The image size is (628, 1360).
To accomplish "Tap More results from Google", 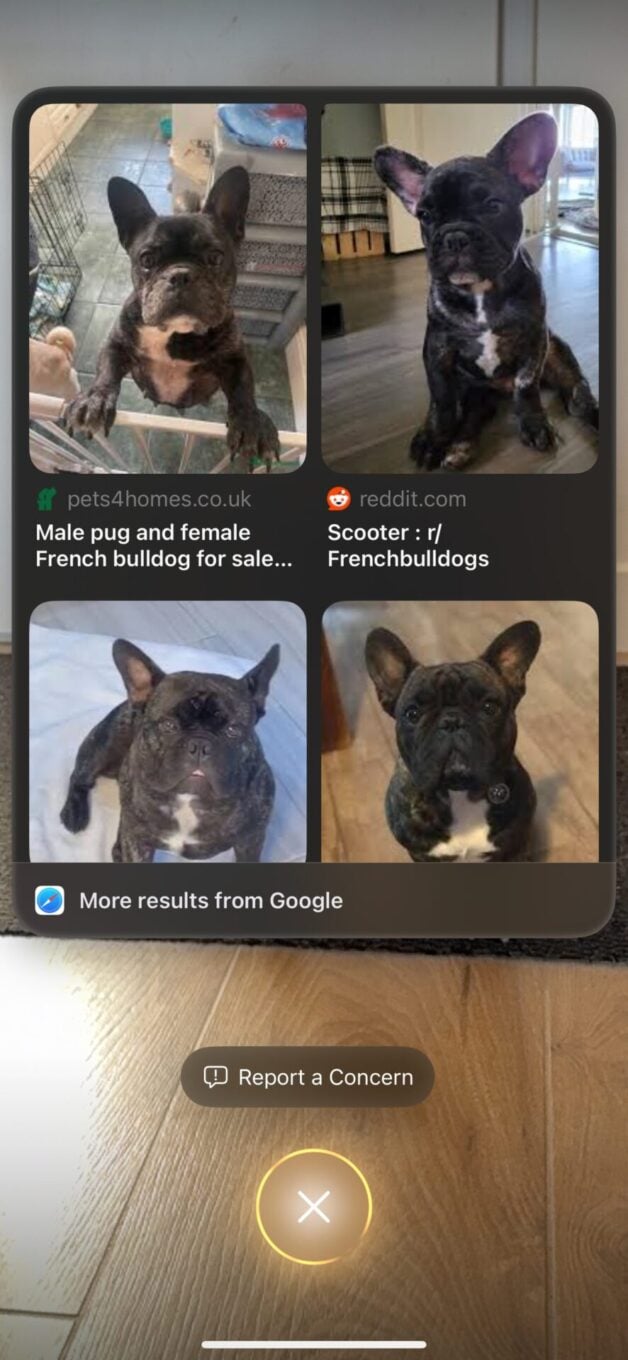I will click(x=211, y=900).
